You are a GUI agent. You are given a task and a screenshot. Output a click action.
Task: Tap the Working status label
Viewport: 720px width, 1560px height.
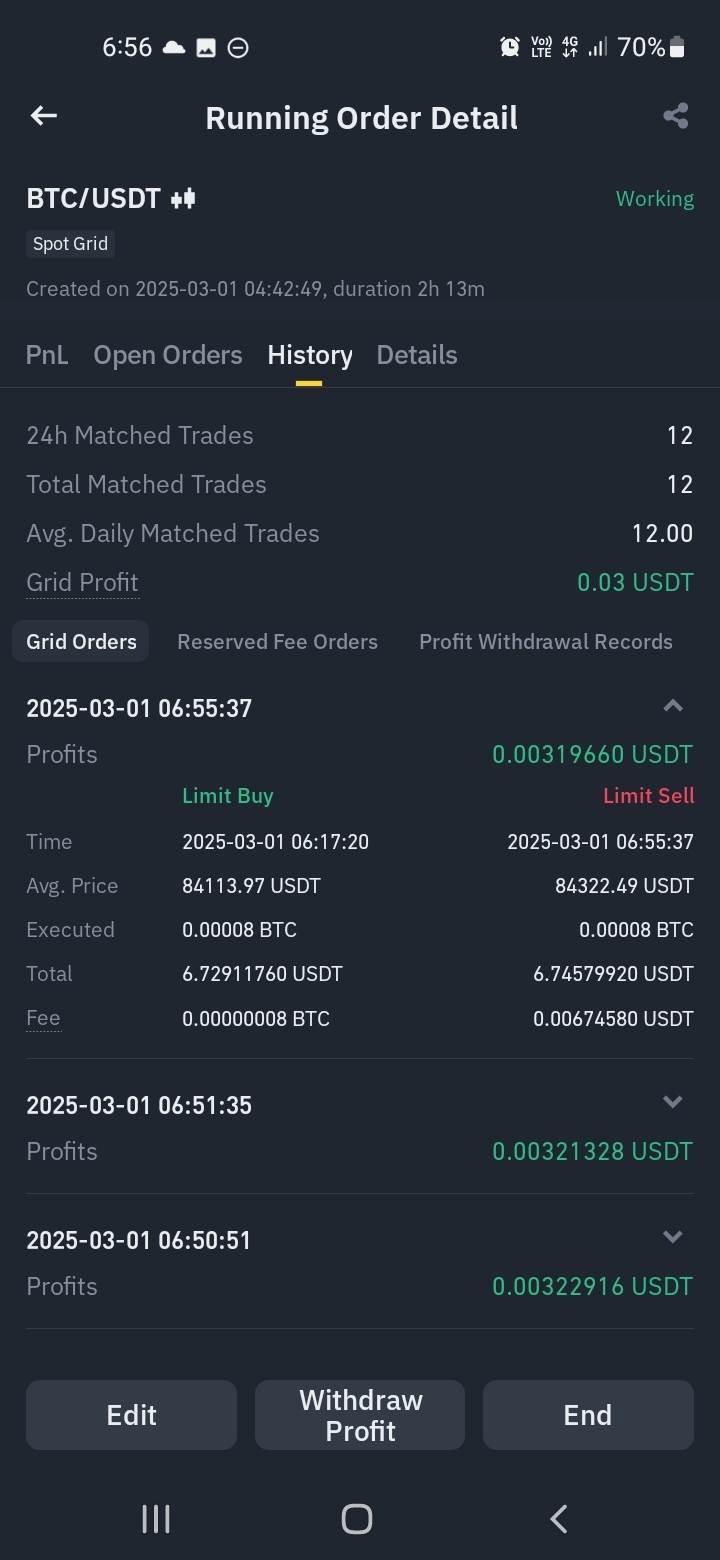655,198
